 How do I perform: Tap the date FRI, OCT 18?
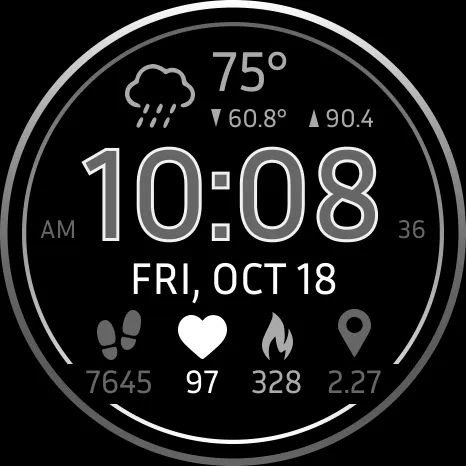pyautogui.click(x=234, y=280)
